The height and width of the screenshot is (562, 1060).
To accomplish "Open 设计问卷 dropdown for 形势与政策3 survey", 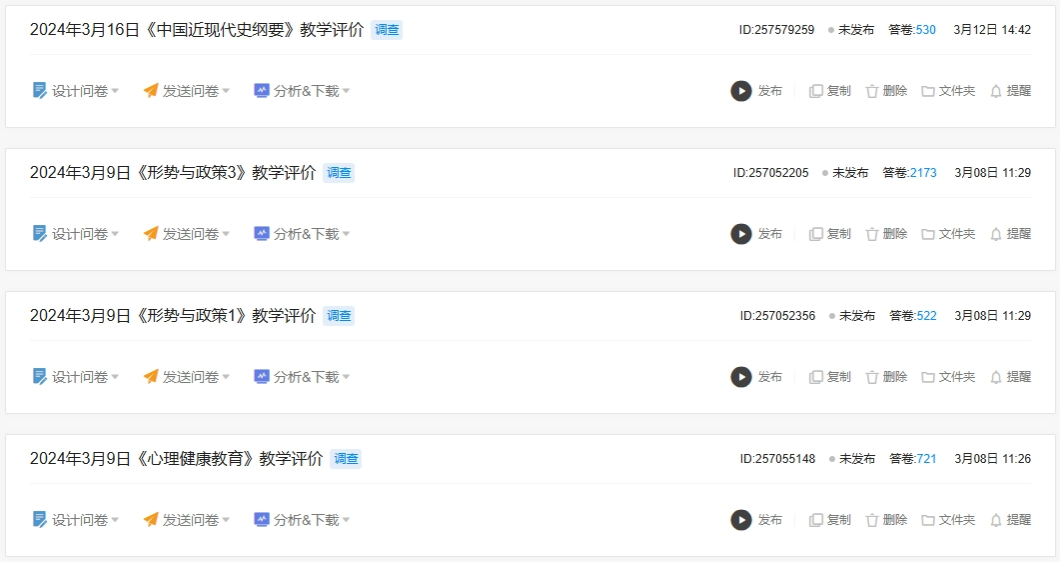I will pyautogui.click(x=76, y=234).
